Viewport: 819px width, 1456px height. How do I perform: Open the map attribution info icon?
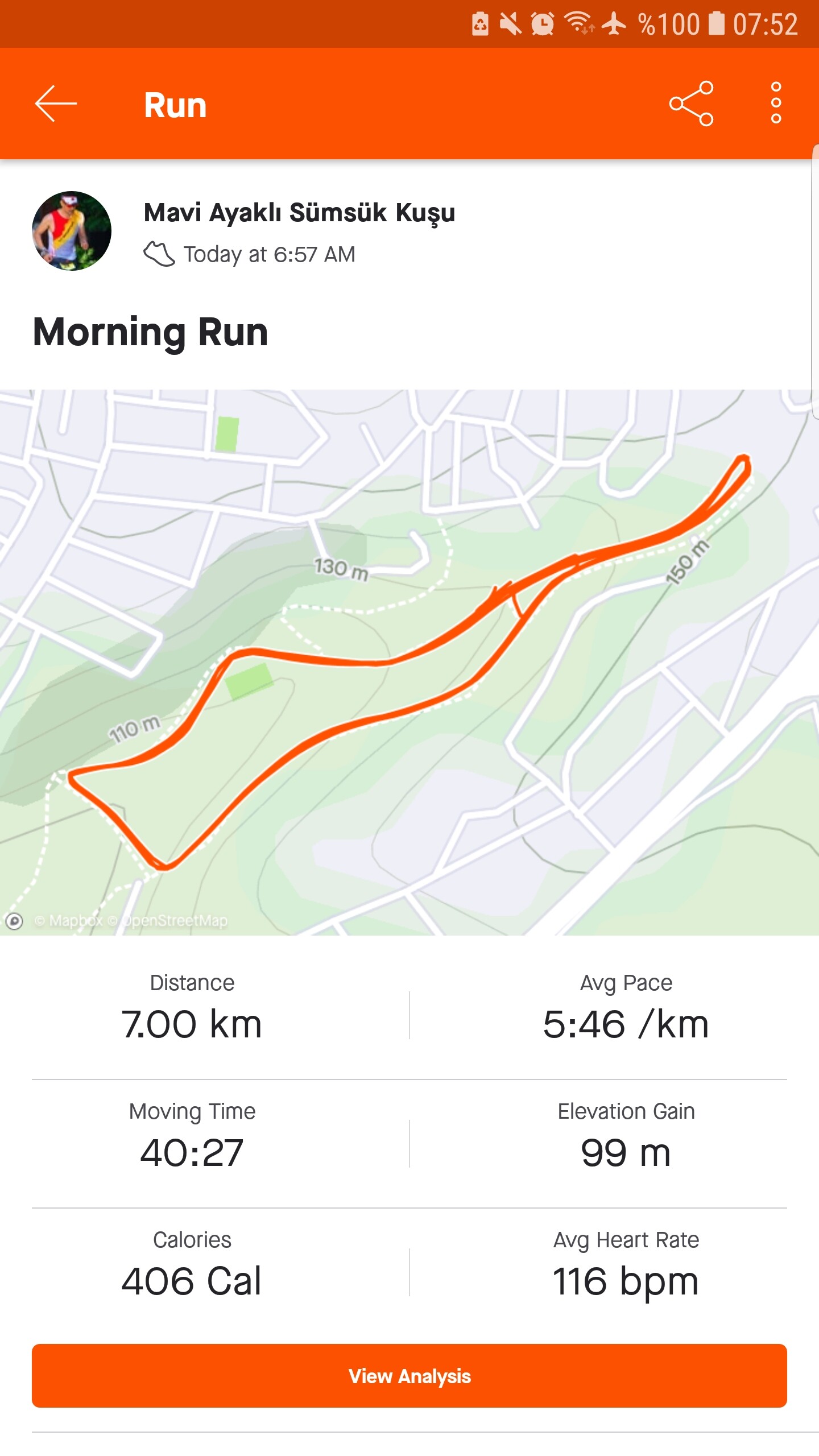pos(14,920)
